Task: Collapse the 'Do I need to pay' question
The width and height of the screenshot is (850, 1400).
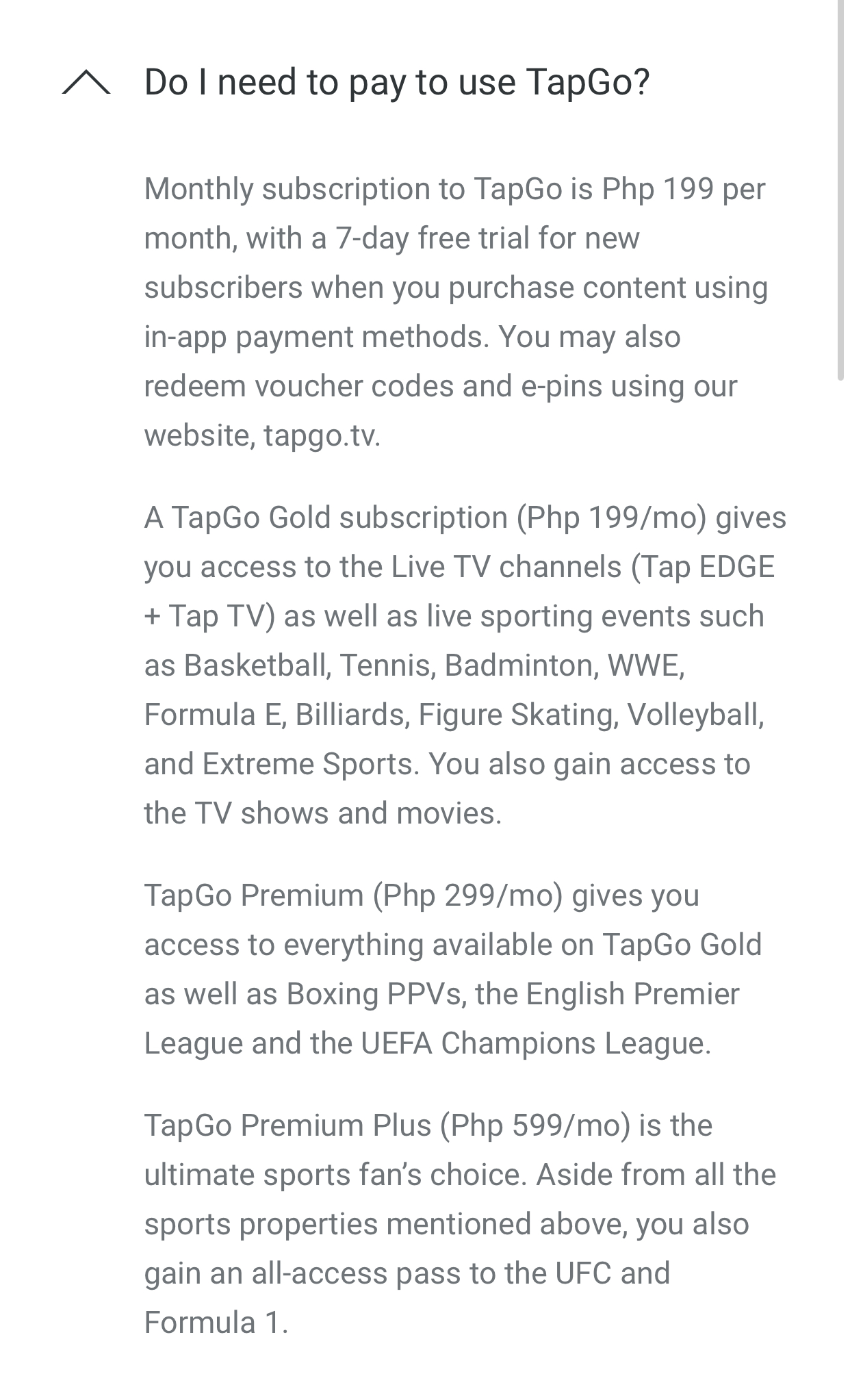Action: tap(86, 82)
